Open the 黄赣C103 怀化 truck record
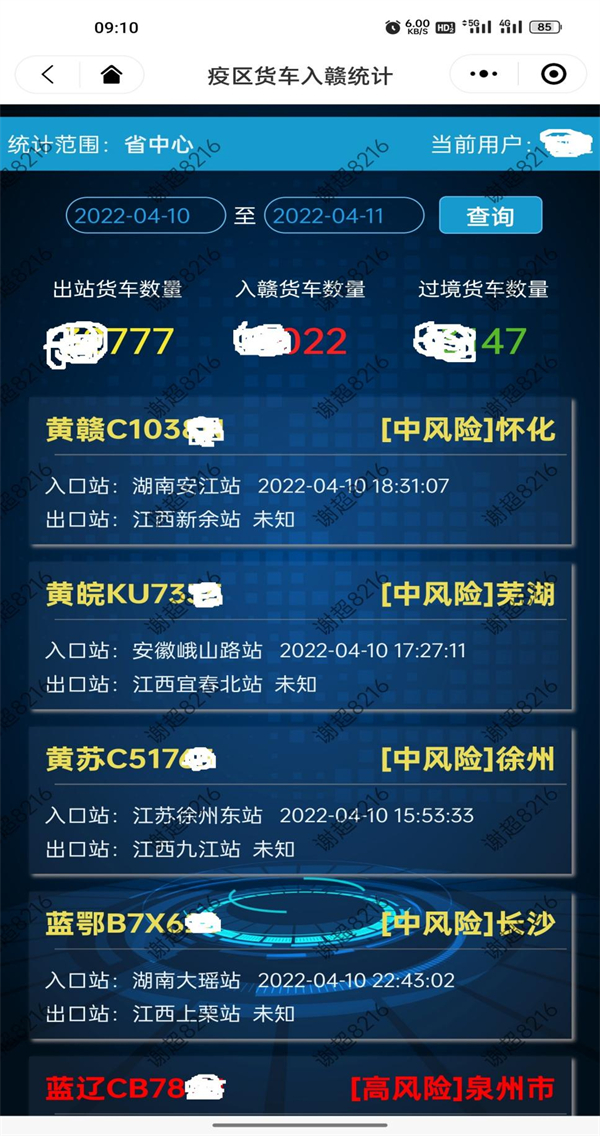 tap(300, 472)
